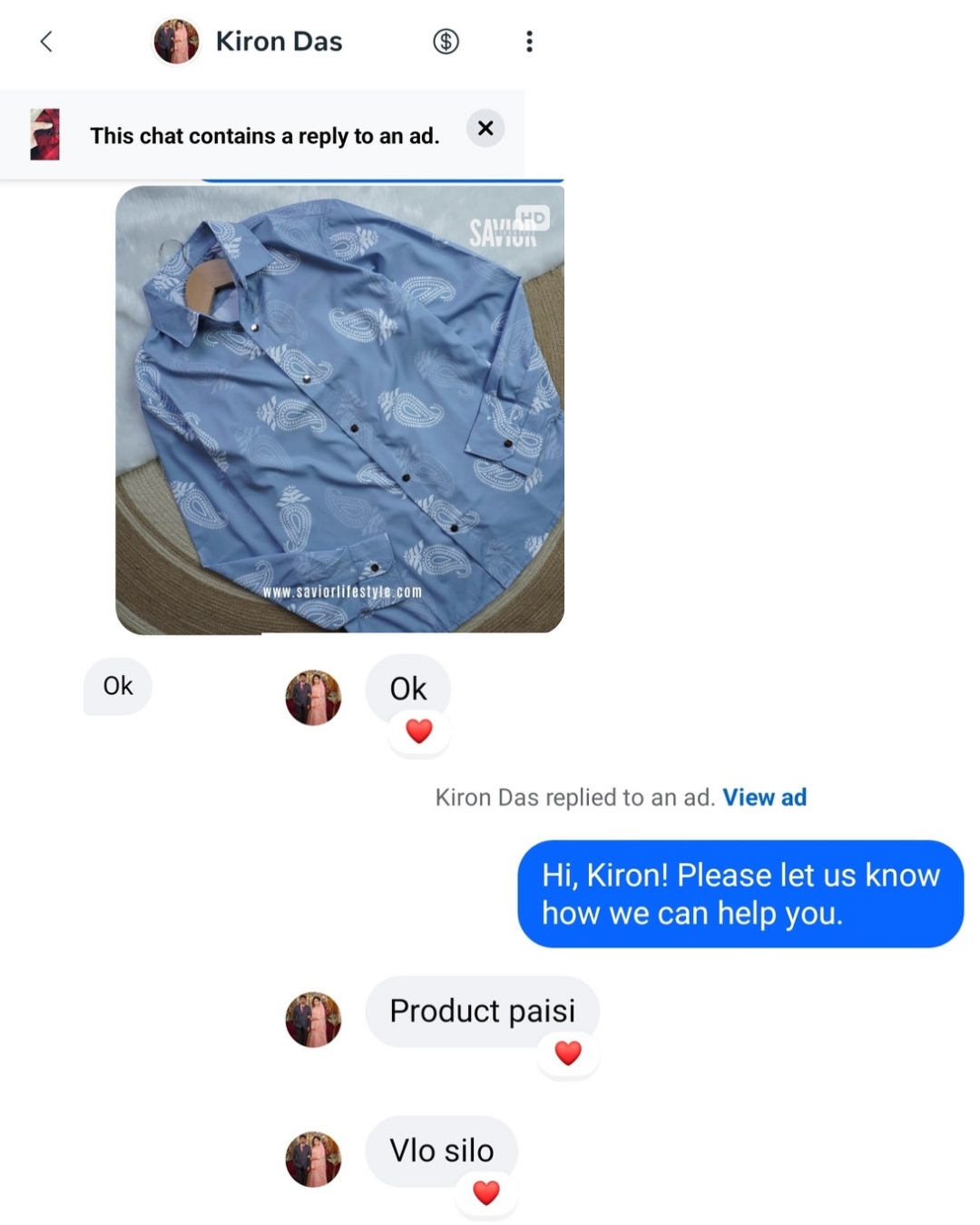Viewport: 980px width, 1225px height.
Task: Open the blue paisley shirt image
Action: [x=339, y=408]
